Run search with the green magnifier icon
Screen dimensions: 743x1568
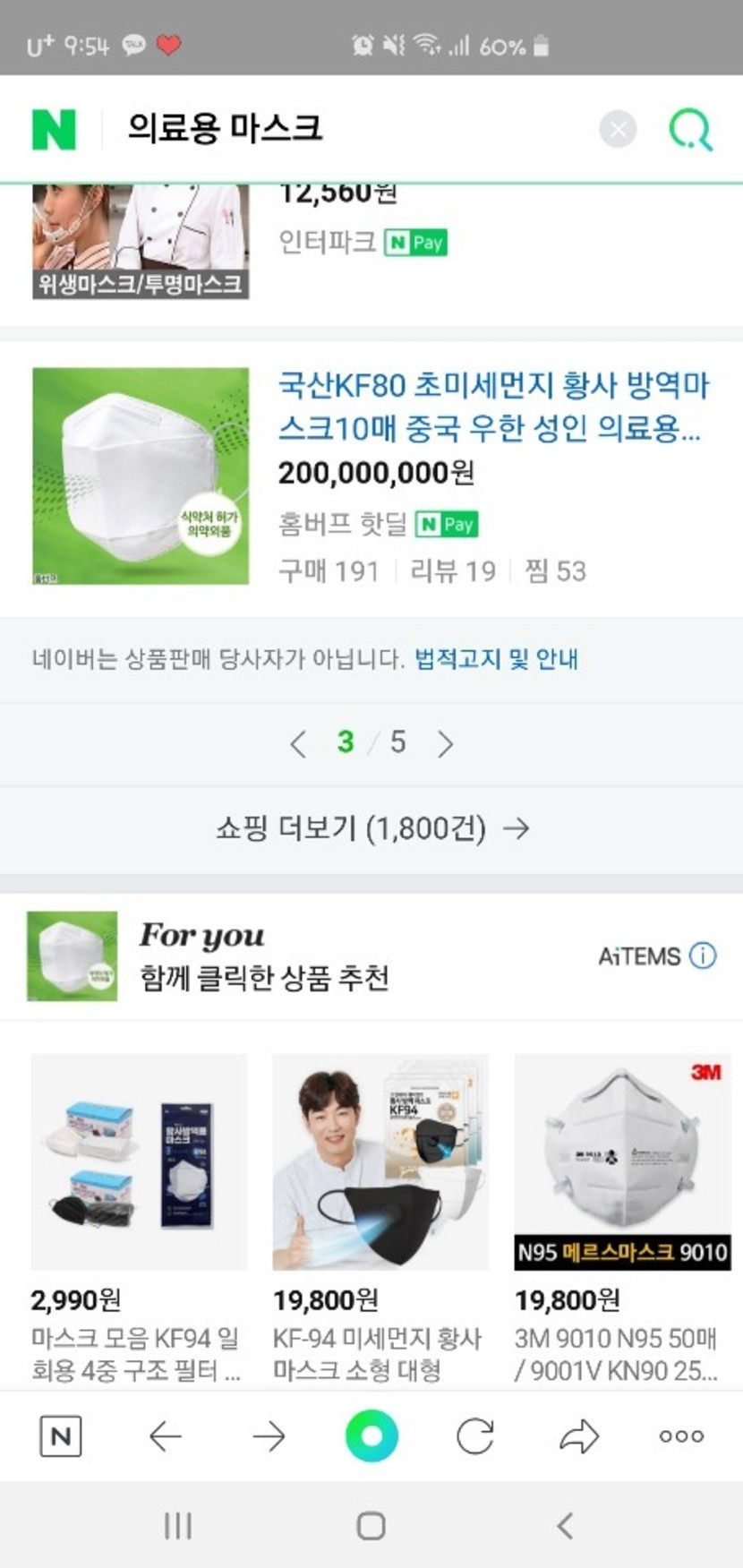[691, 130]
